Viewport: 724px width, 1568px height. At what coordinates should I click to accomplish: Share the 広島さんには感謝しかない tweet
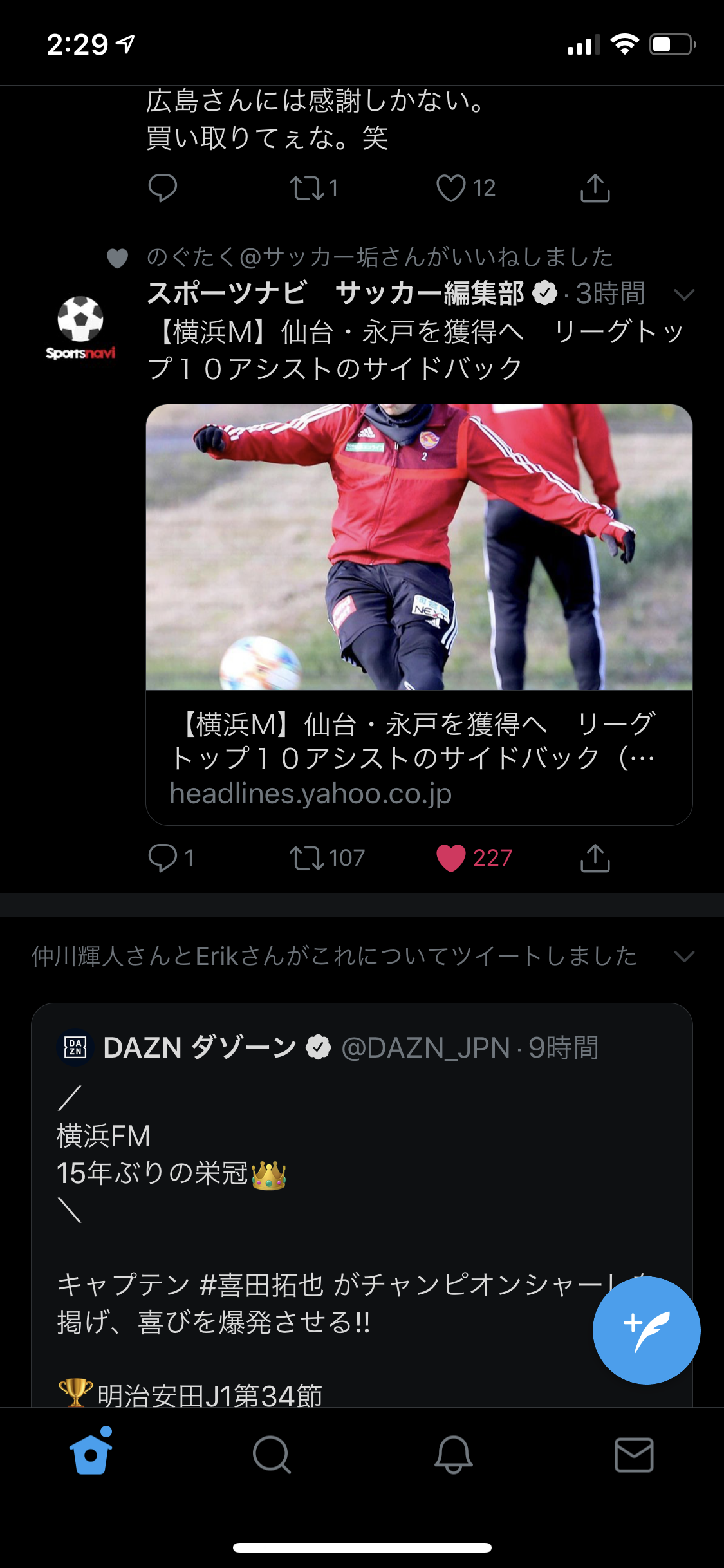595,188
